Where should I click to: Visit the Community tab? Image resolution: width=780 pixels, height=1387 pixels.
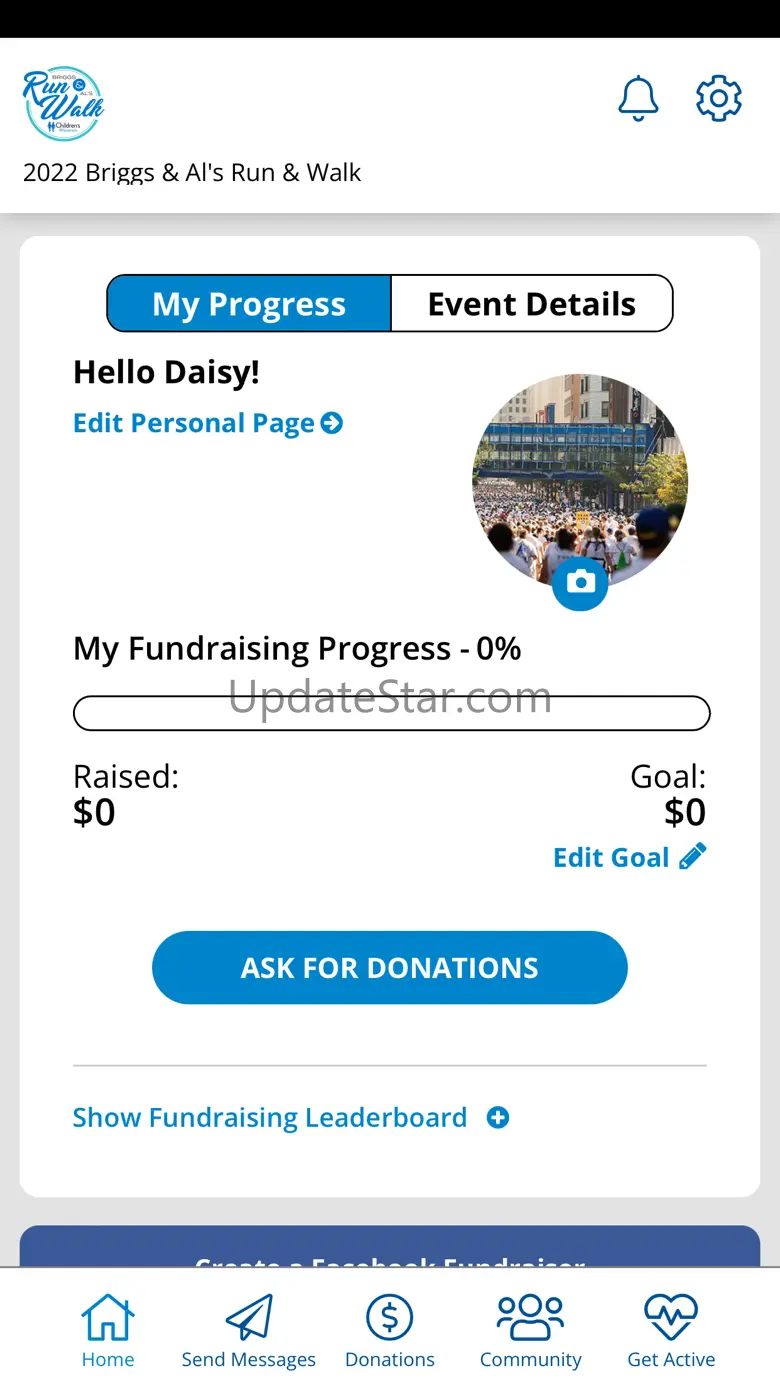[x=530, y=1330]
